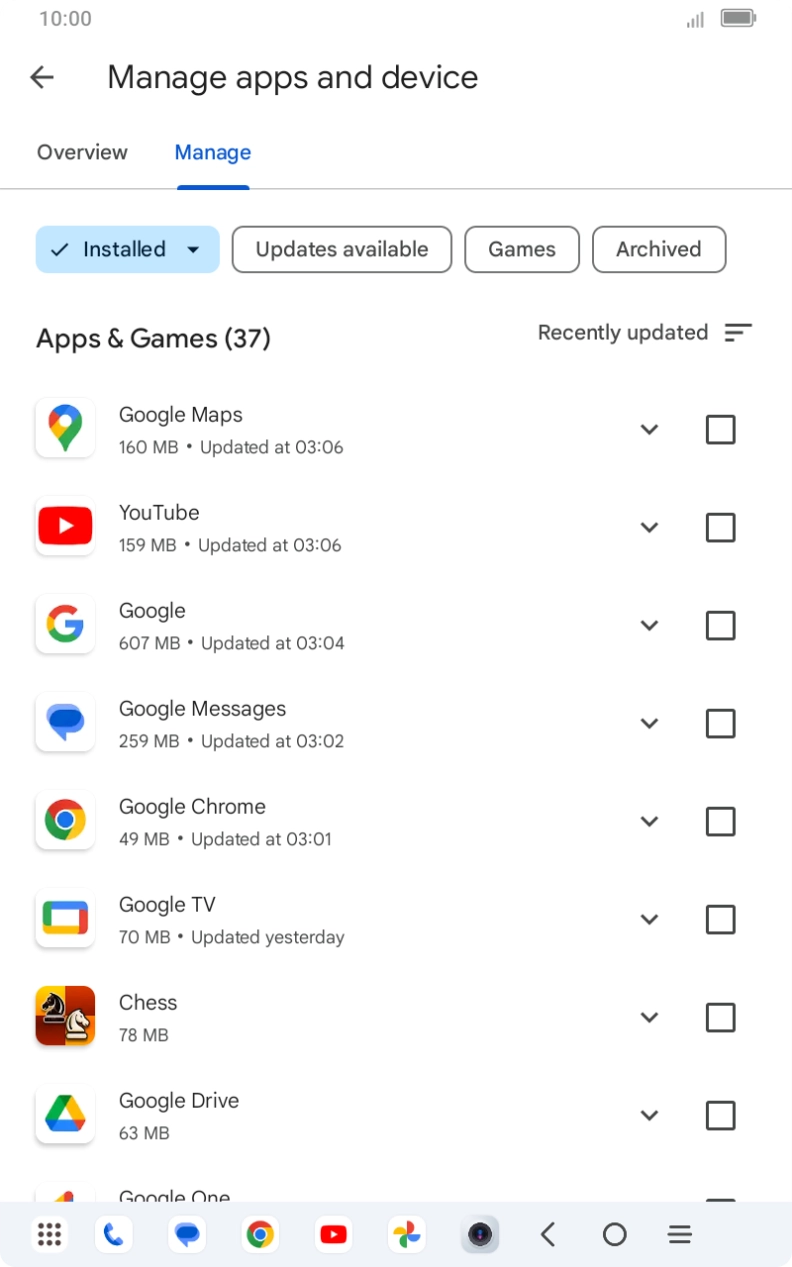Viewport: 792px width, 1267px height.
Task: Switch to the Overview tab
Action: 82,152
